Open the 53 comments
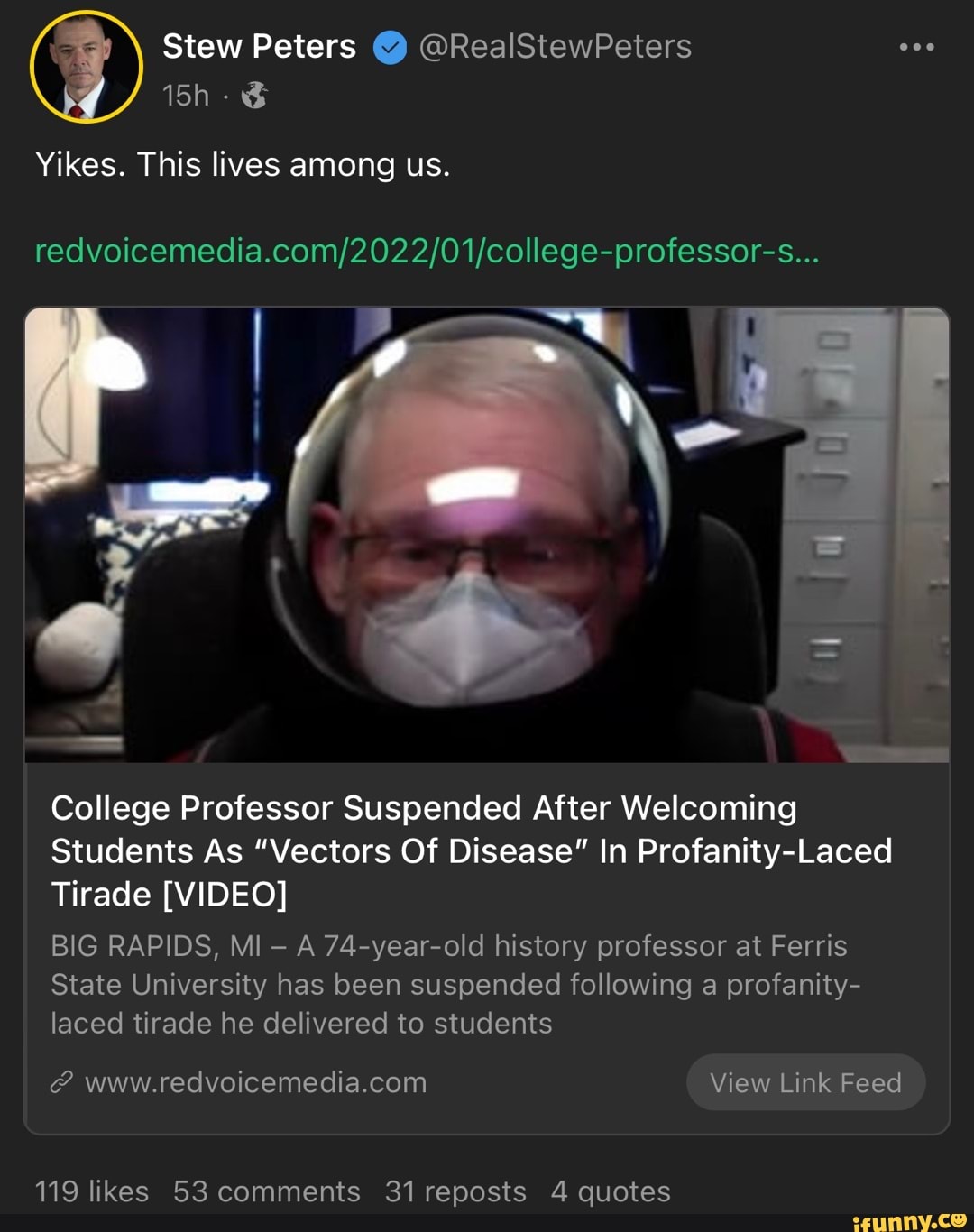The image size is (974, 1232). tap(266, 1191)
